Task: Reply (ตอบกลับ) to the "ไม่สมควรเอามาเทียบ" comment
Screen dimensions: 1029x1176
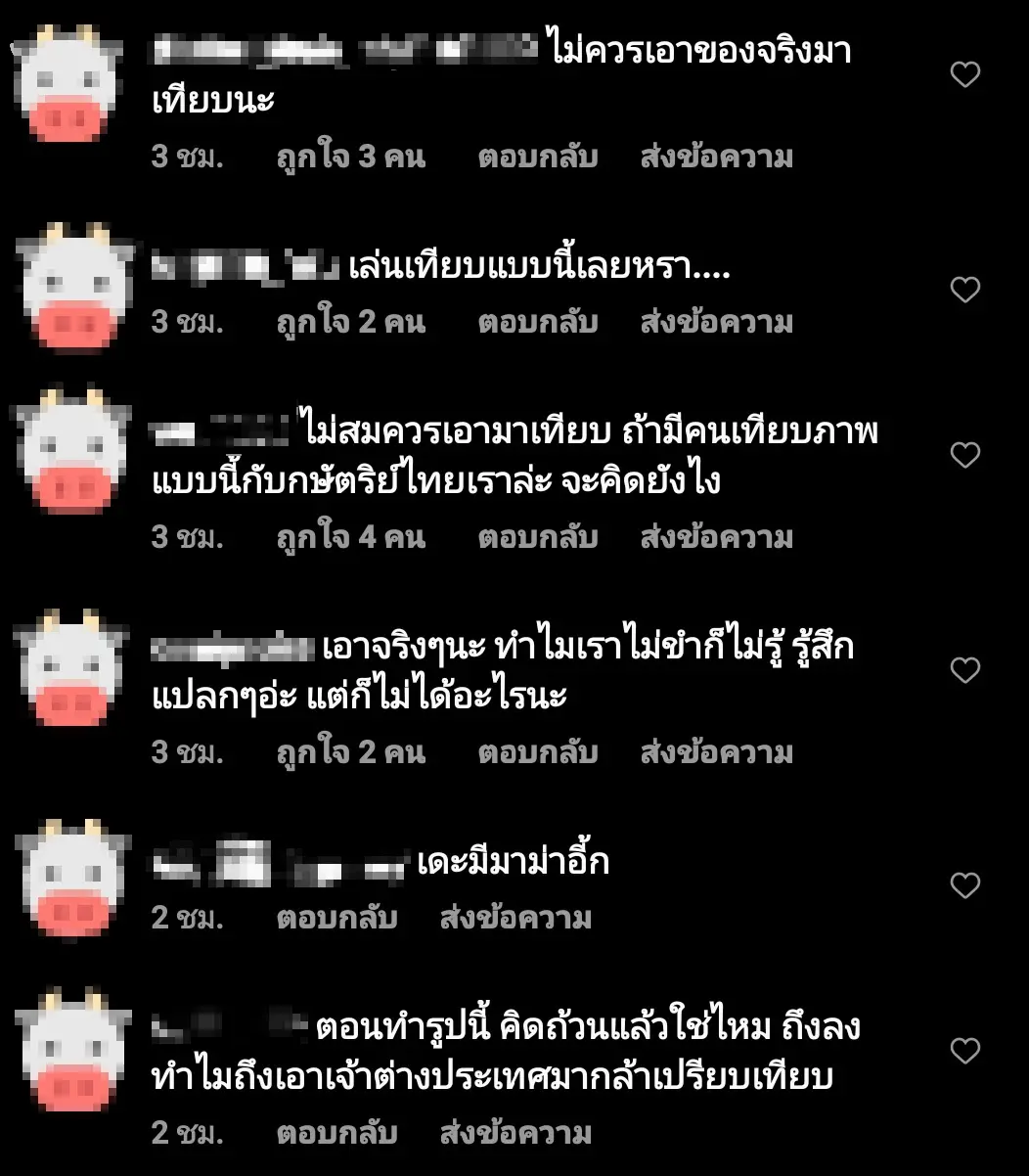Action: tap(537, 537)
